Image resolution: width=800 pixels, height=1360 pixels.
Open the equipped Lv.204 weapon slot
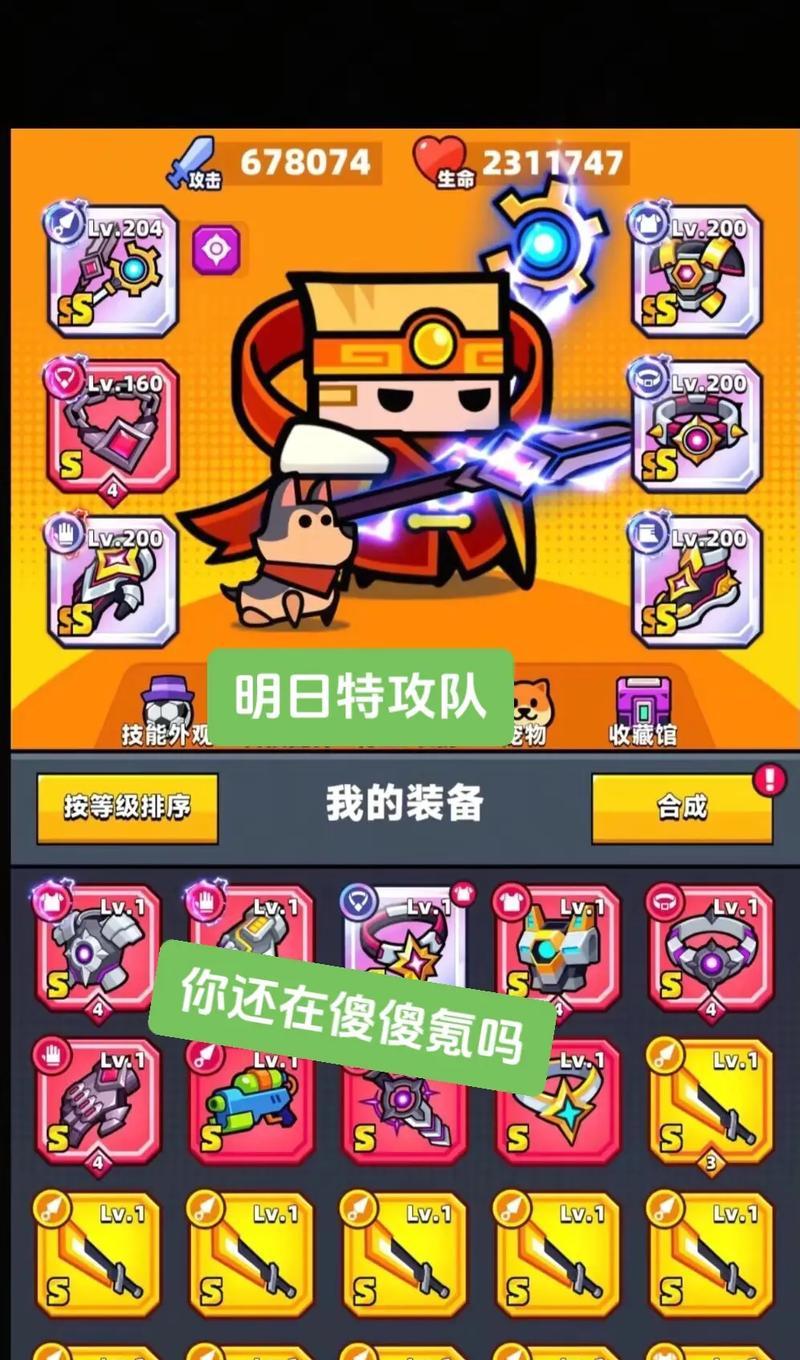[112, 270]
